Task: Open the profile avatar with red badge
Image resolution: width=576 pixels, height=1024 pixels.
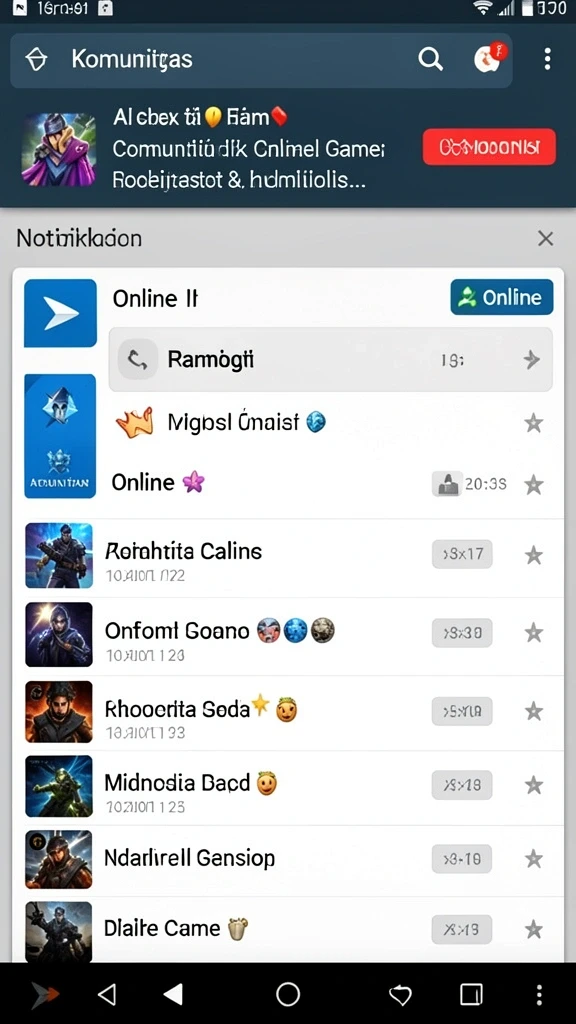Action: (489, 58)
